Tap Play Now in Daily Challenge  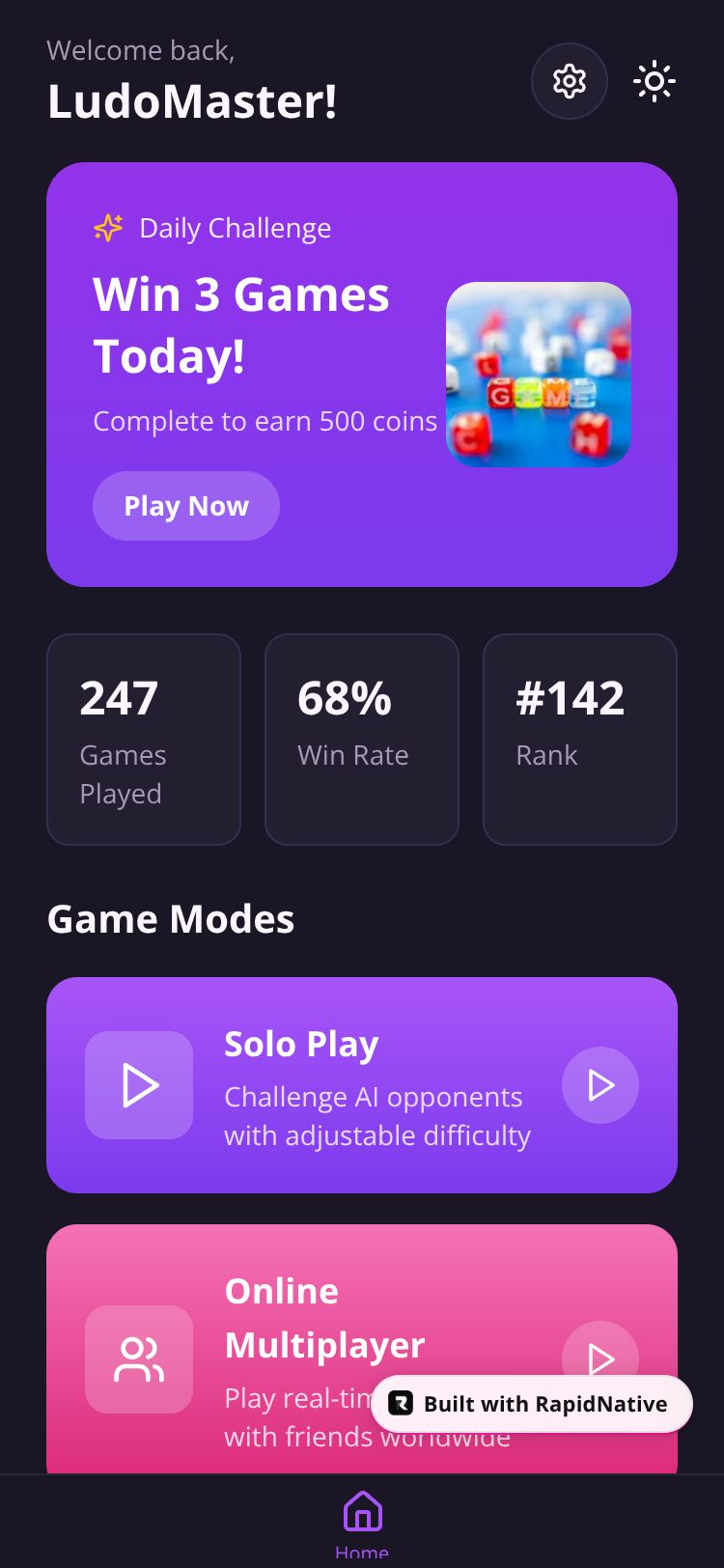[x=186, y=506]
